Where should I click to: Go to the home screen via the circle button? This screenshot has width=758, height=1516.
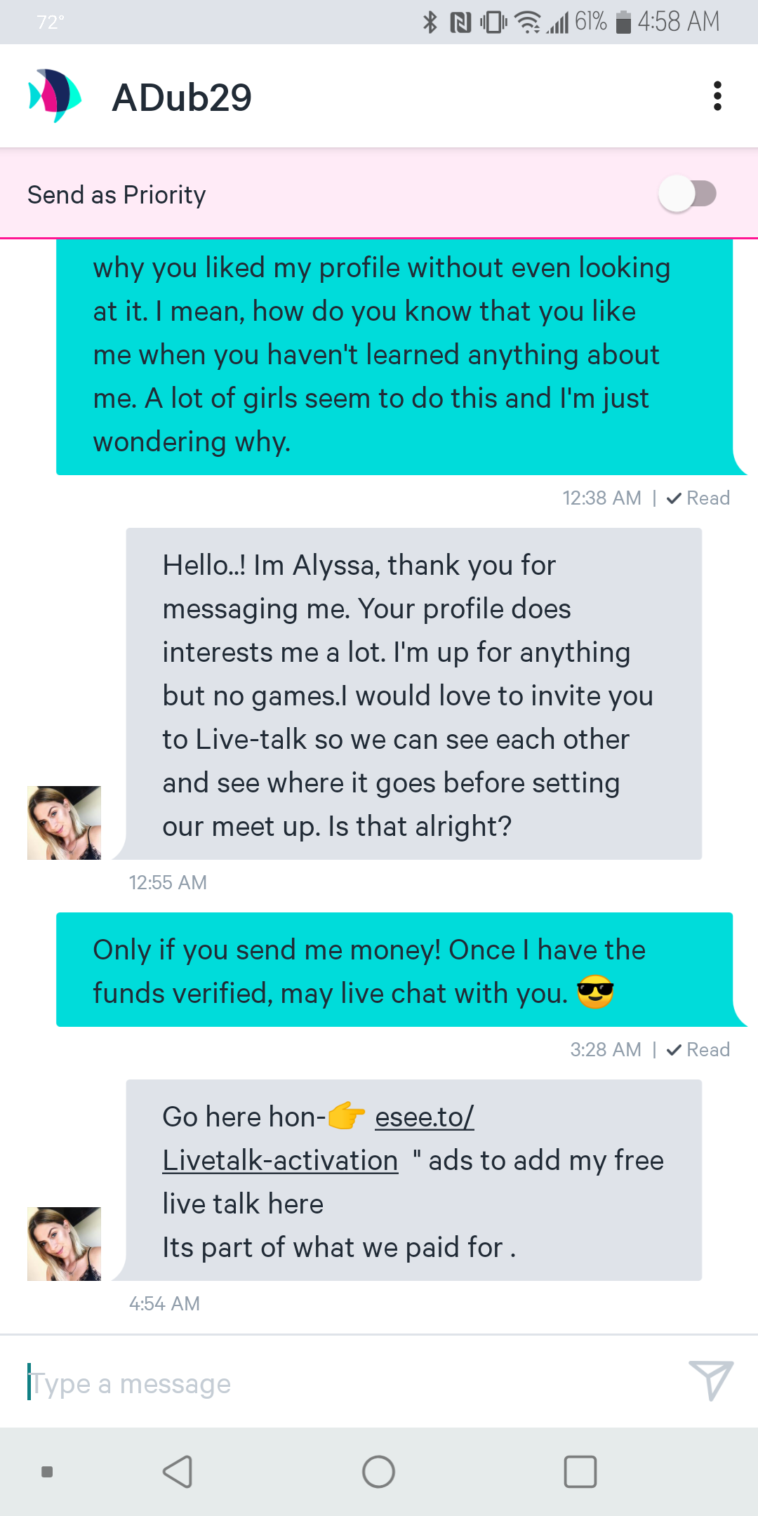[378, 1471]
